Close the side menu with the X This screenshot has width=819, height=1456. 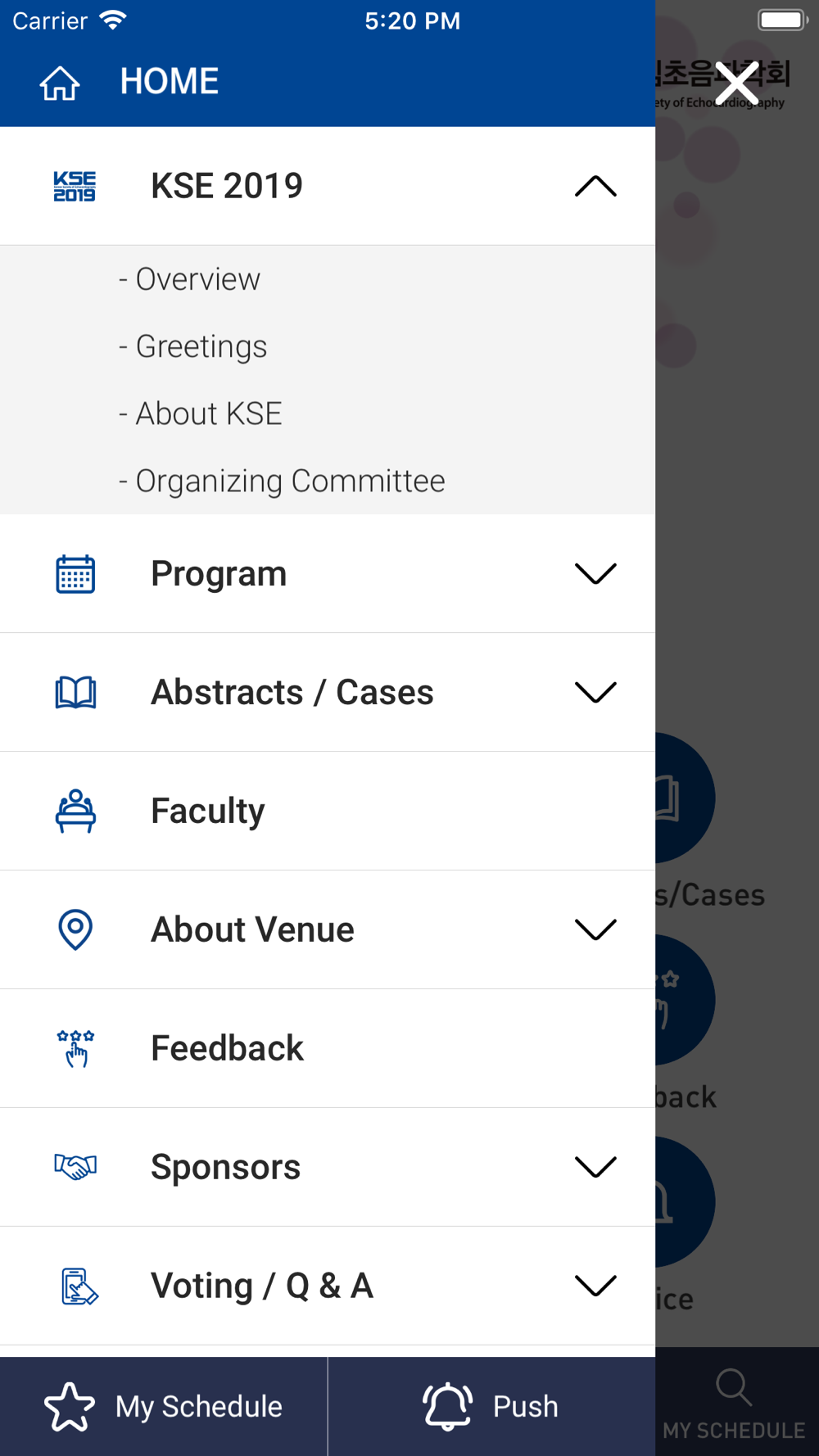736,83
